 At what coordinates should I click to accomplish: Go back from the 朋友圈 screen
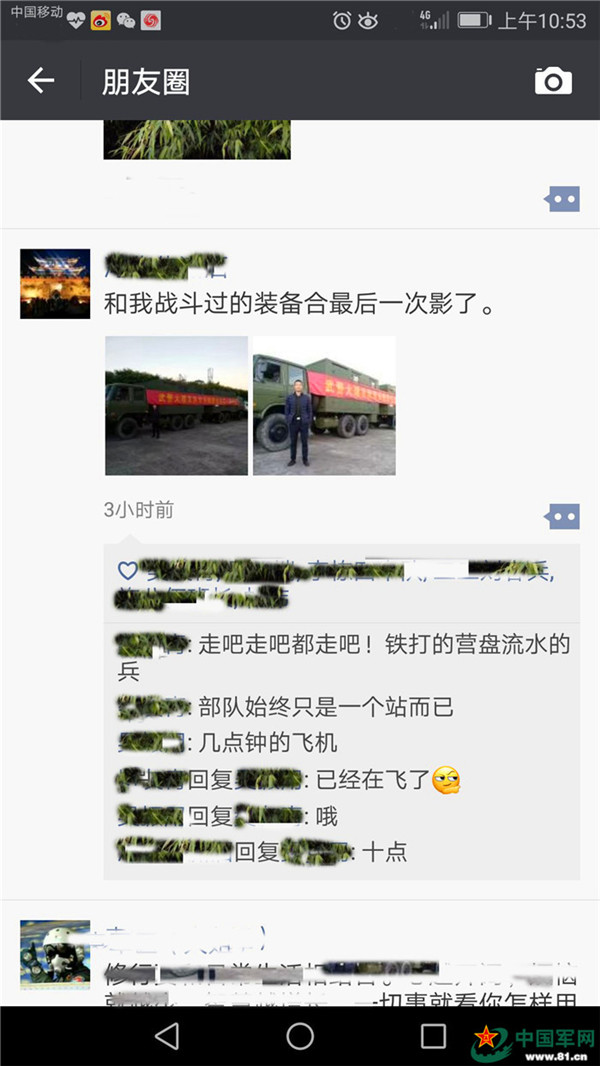pyautogui.click(x=40, y=81)
